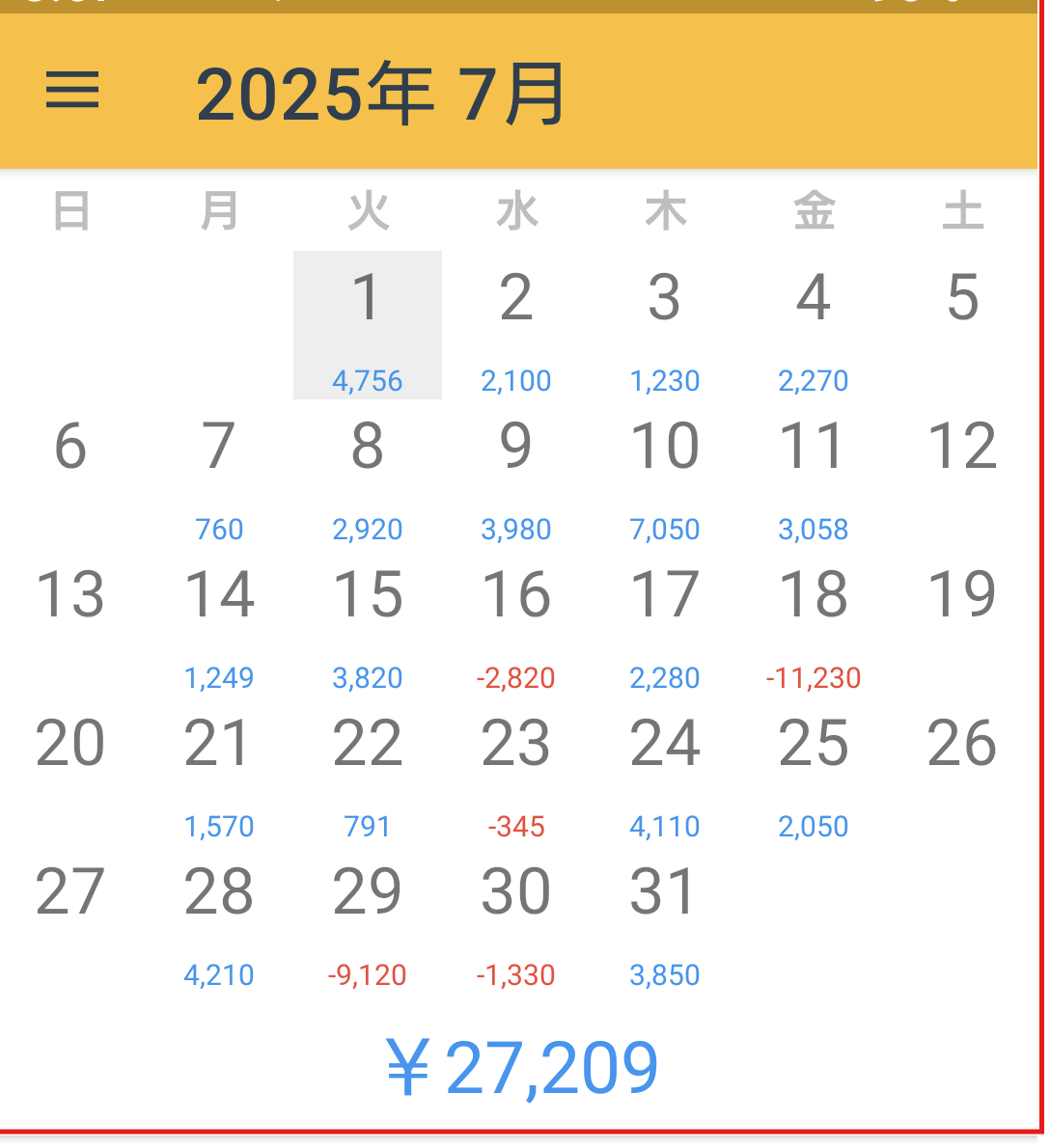Select July 30 with -1,330
The width and height of the screenshot is (1050, 1148).
point(516,918)
